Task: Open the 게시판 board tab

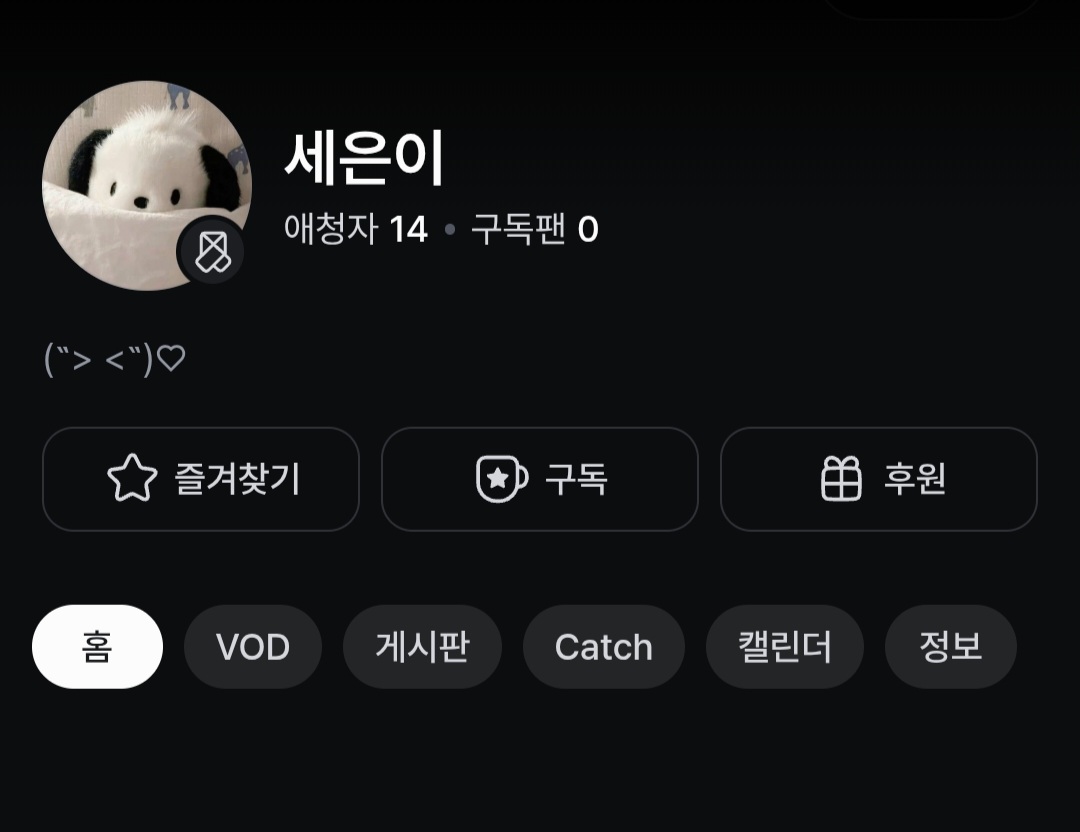Action: [x=422, y=647]
